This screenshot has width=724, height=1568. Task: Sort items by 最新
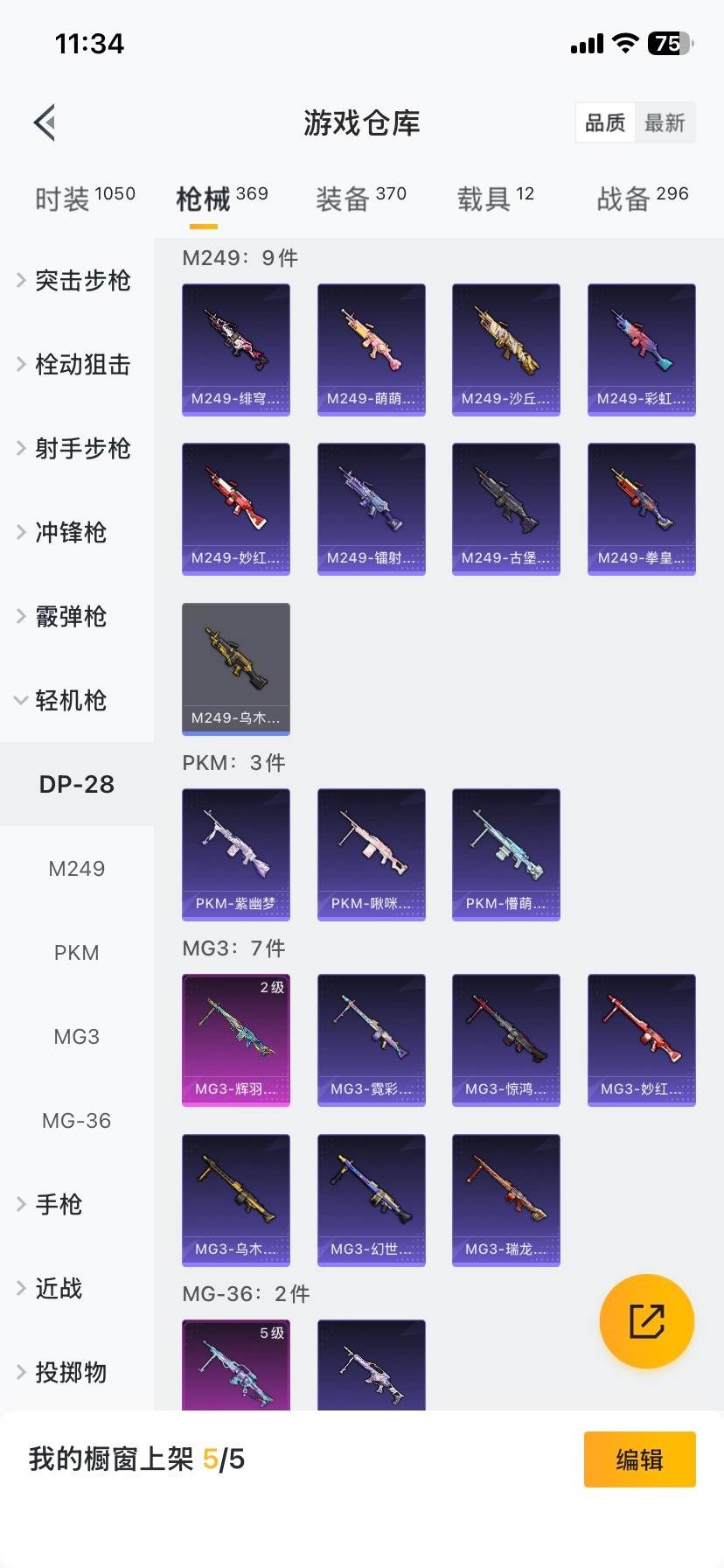665,123
